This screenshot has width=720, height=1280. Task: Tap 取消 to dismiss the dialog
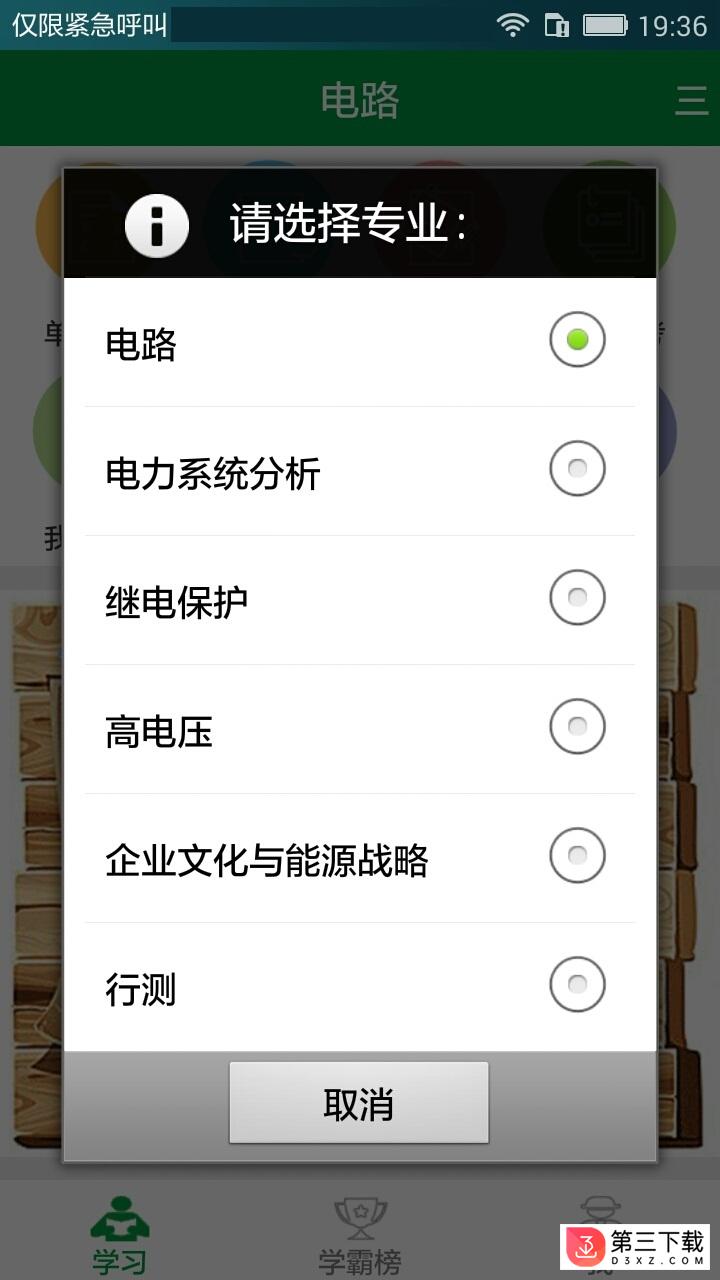pyautogui.click(x=359, y=1103)
